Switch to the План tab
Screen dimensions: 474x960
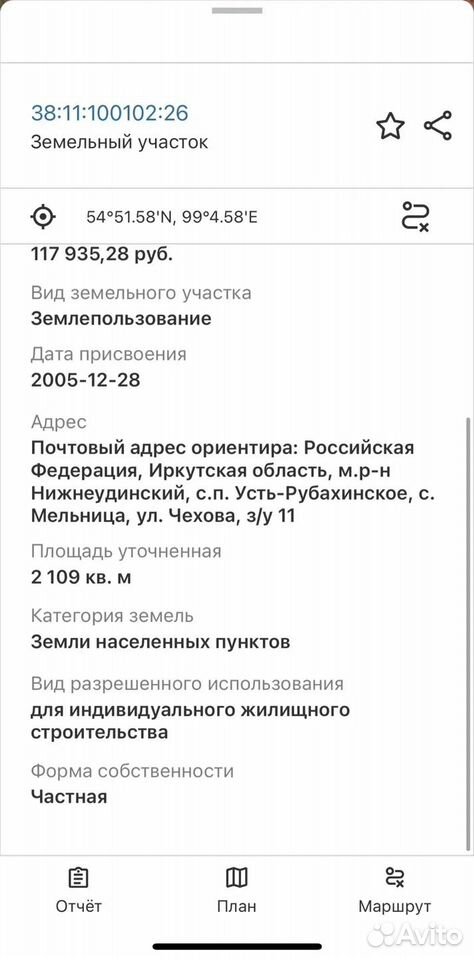pos(236,890)
